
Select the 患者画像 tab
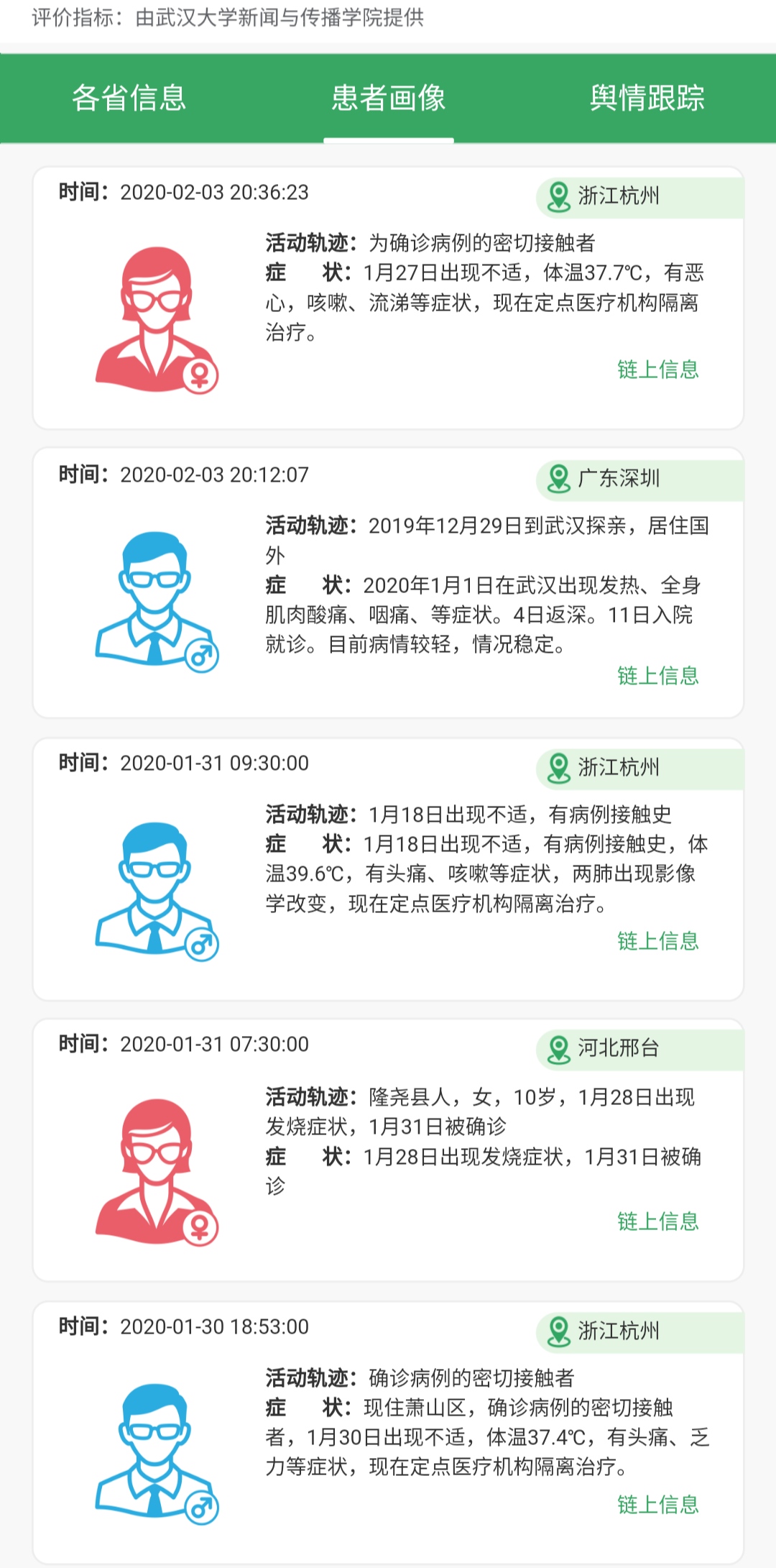(390, 99)
